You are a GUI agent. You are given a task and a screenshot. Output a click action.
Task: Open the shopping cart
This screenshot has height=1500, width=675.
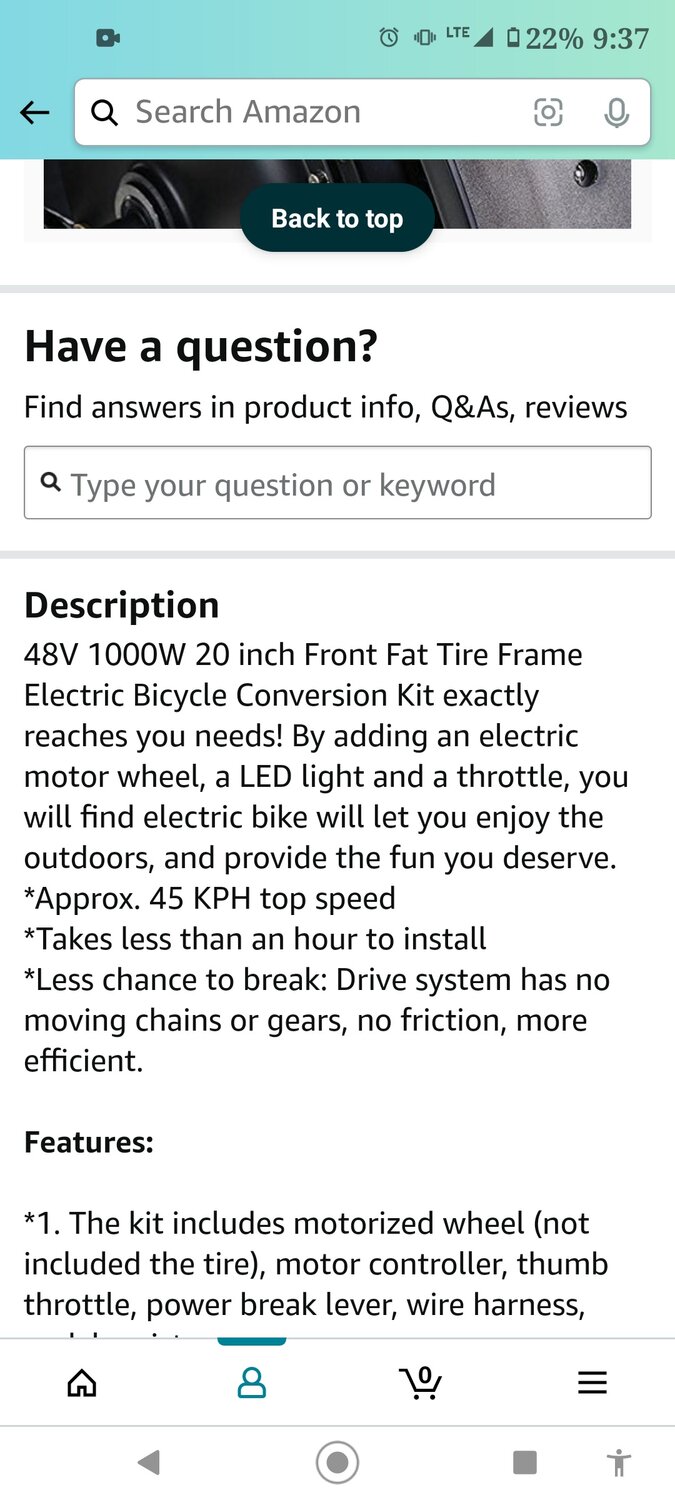coord(421,1383)
